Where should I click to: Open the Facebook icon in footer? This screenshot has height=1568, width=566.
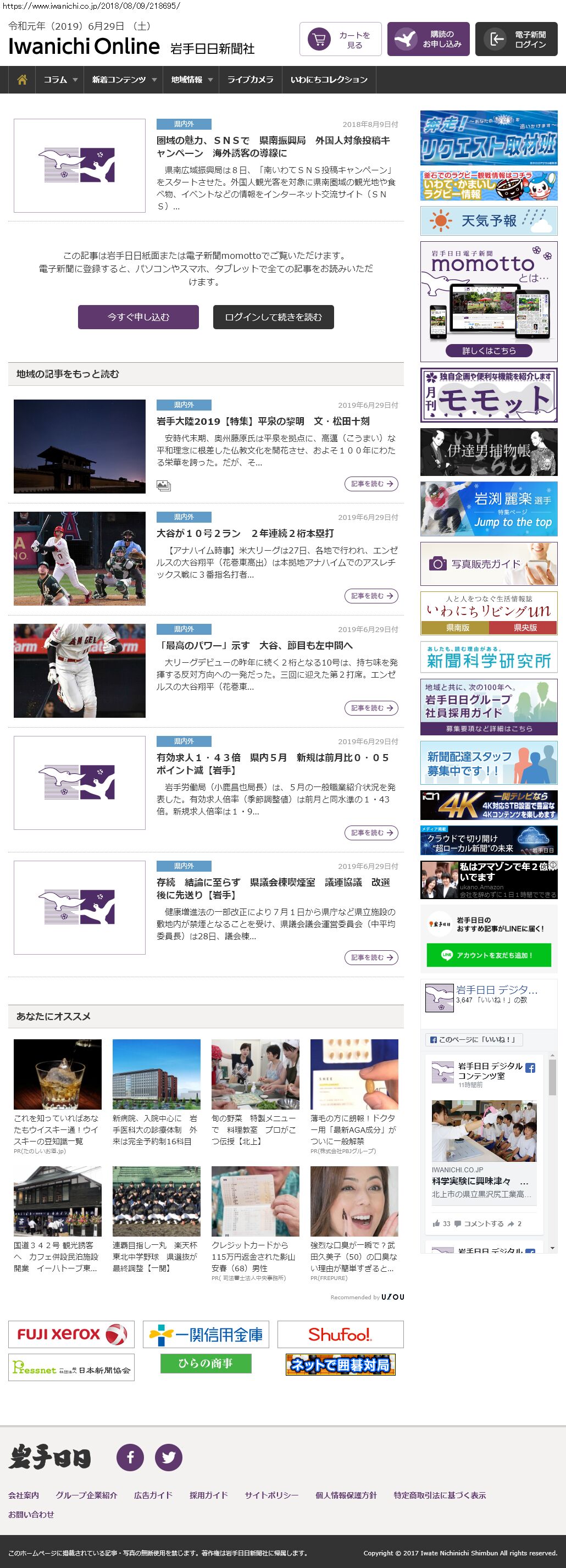pos(130,1457)
